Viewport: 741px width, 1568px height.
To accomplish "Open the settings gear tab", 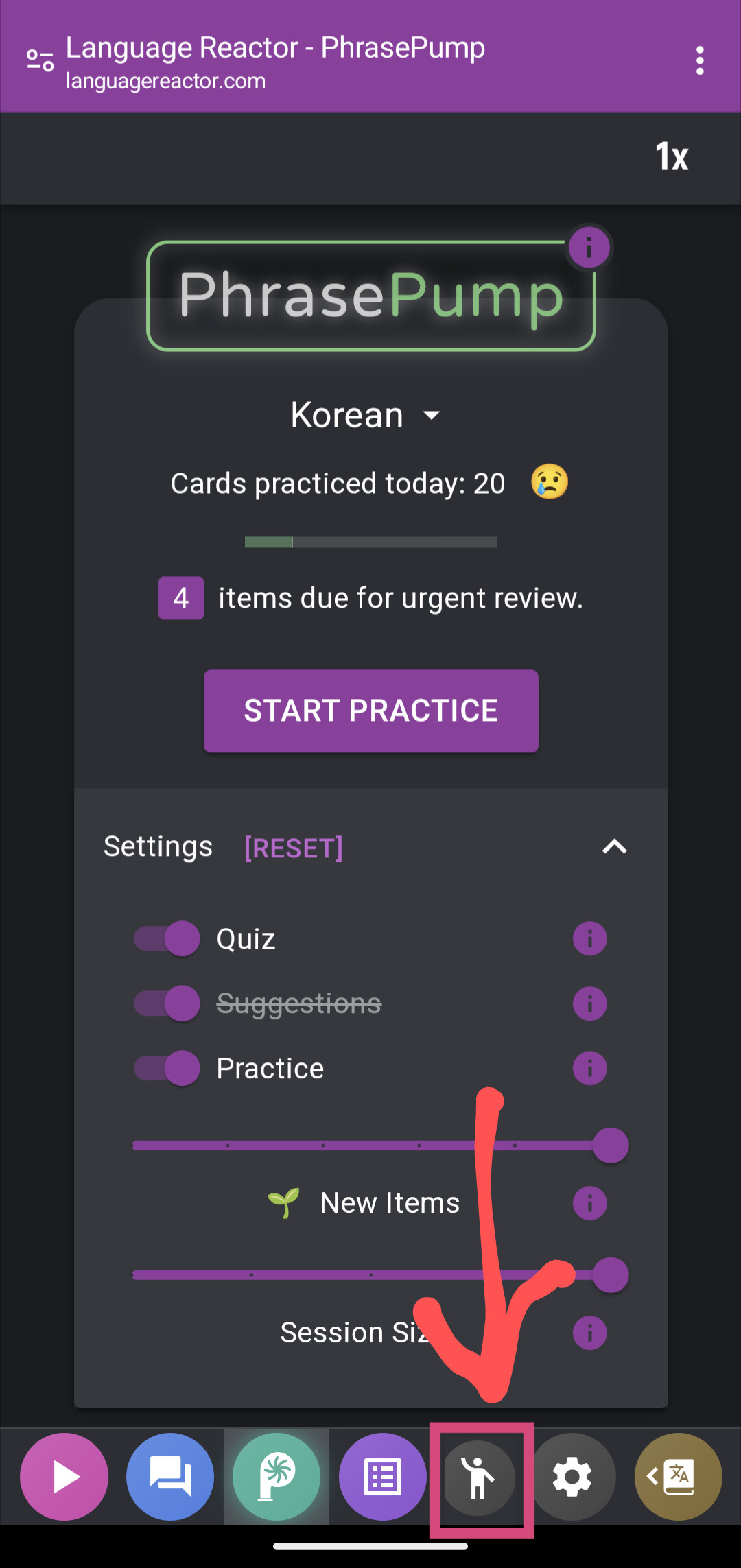I will coord(572,1477).
